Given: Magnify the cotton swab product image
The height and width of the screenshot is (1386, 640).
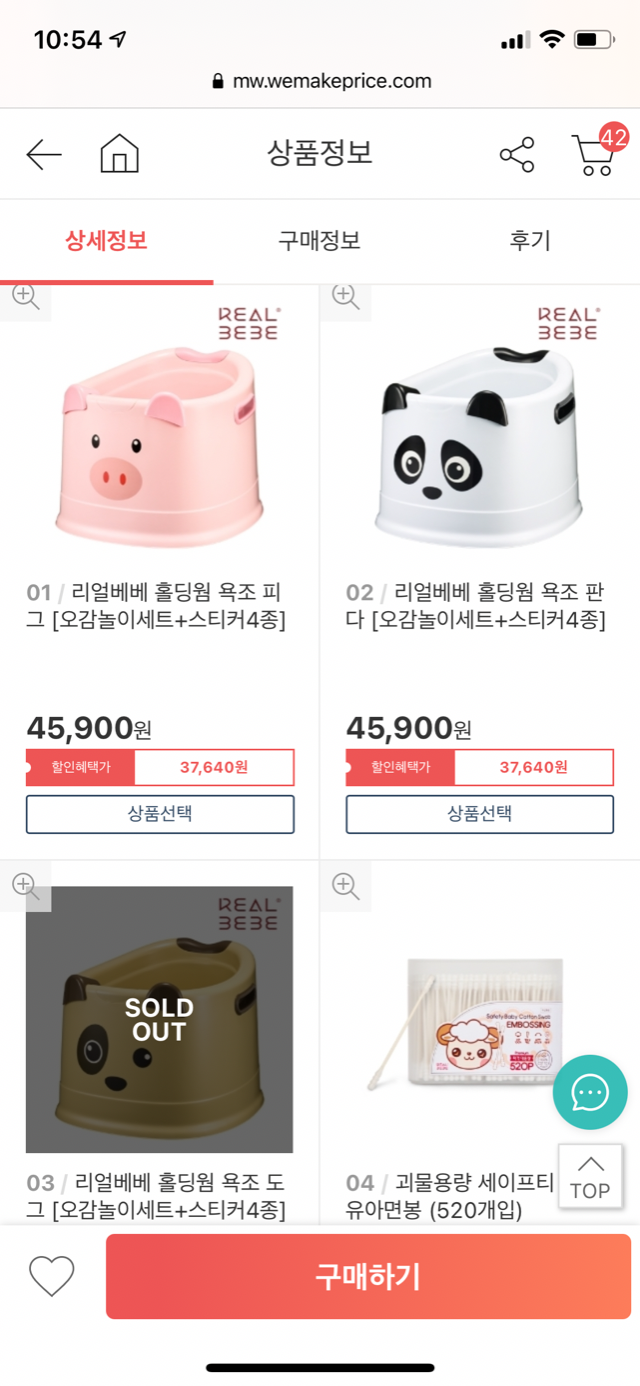Looking at the screenshot, I should click(345, 885).
